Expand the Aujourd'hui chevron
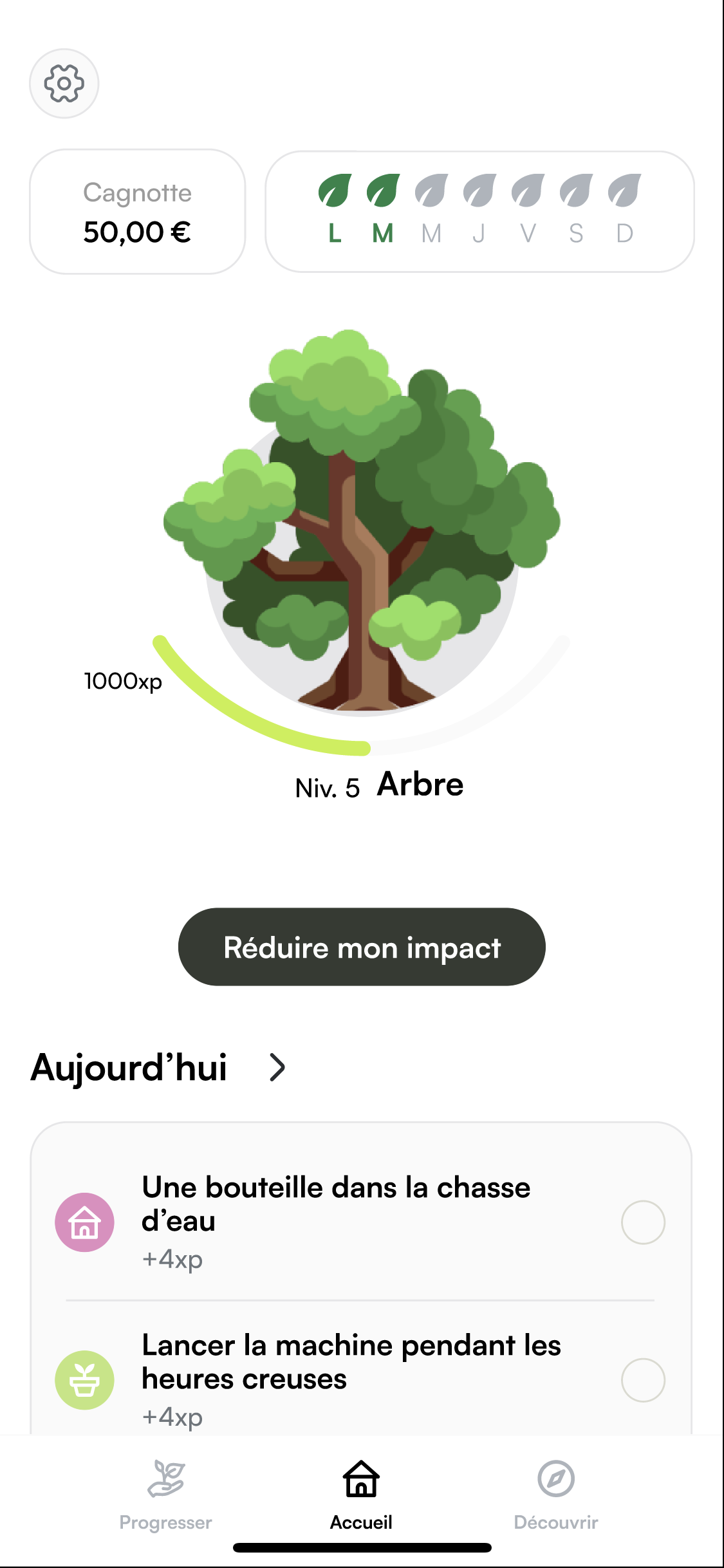Viewport: 724px width, 1568px height. 277,1067
